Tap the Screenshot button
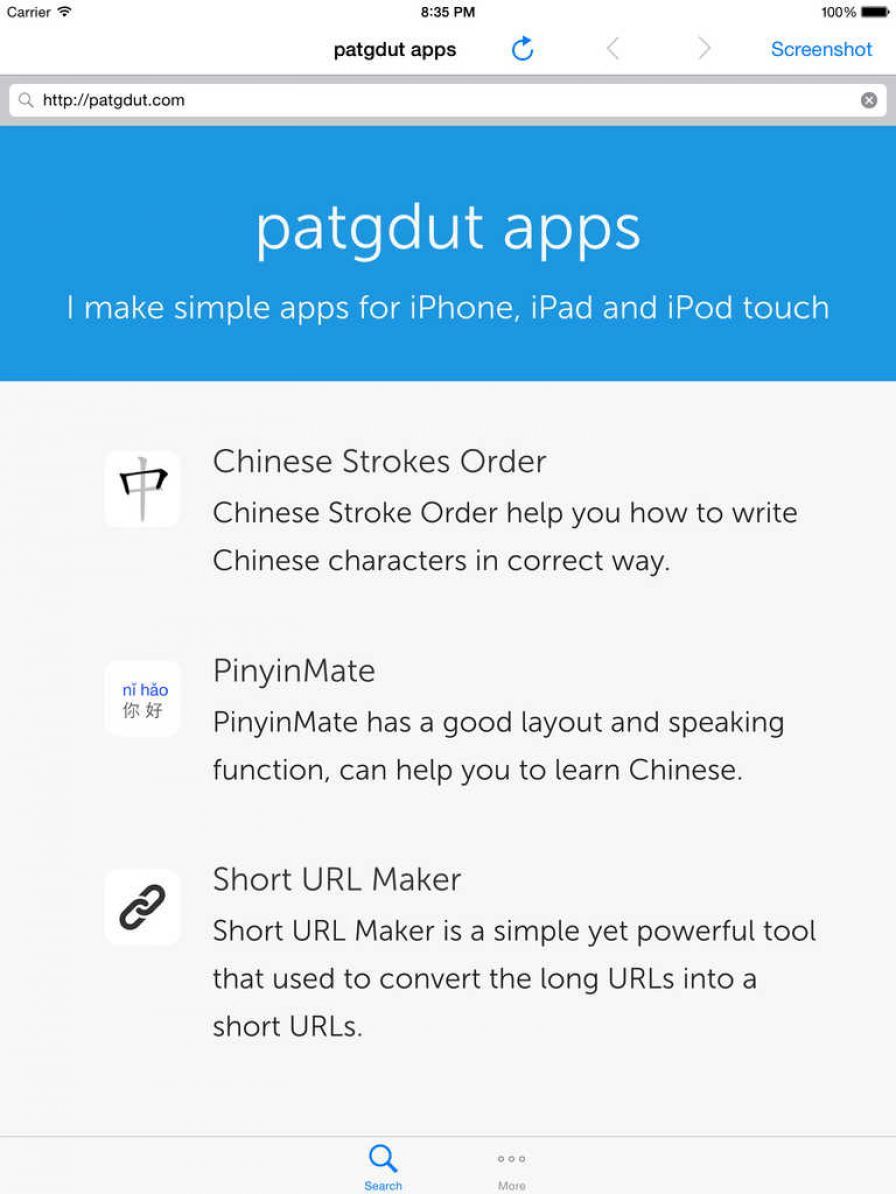 821,49
